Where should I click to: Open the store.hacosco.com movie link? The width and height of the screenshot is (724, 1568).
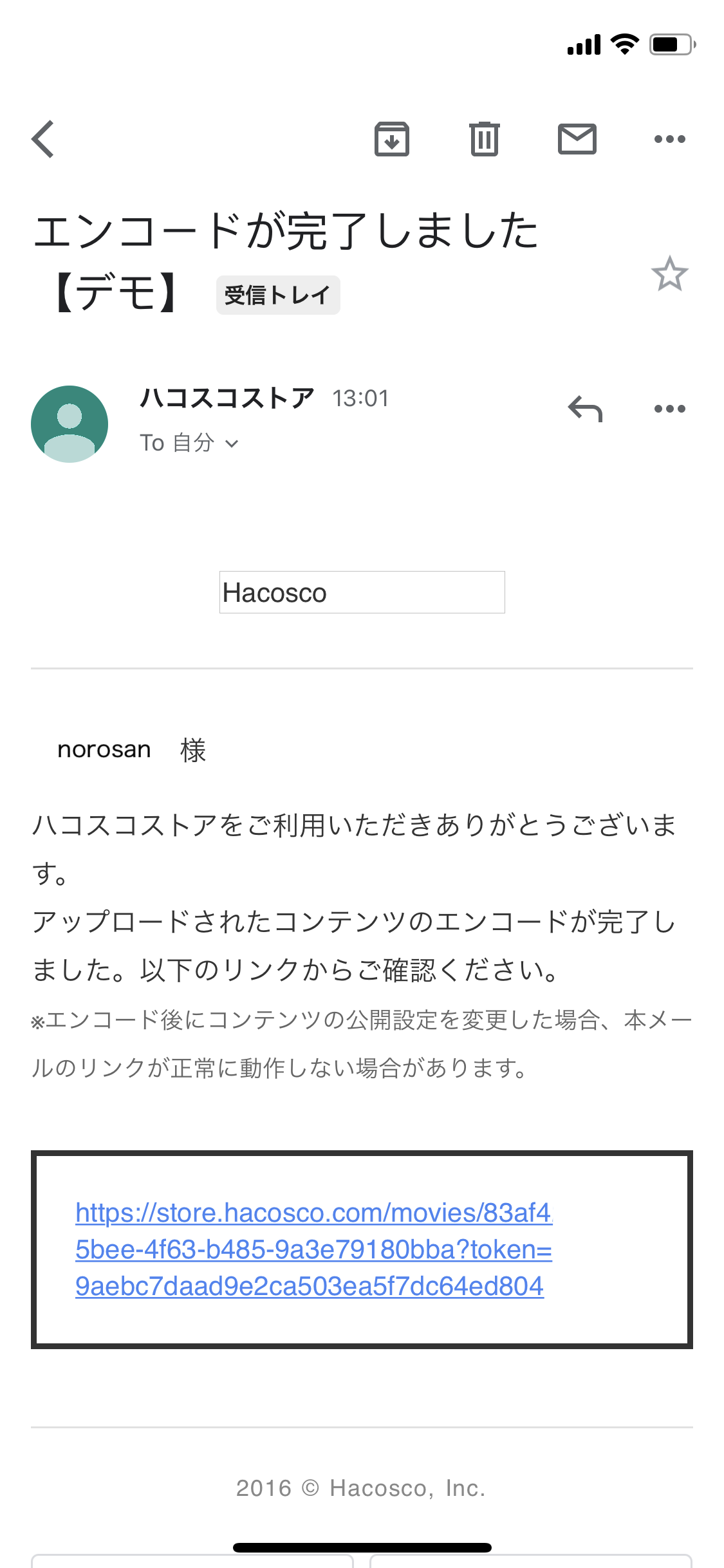[x=314, y=1249]
